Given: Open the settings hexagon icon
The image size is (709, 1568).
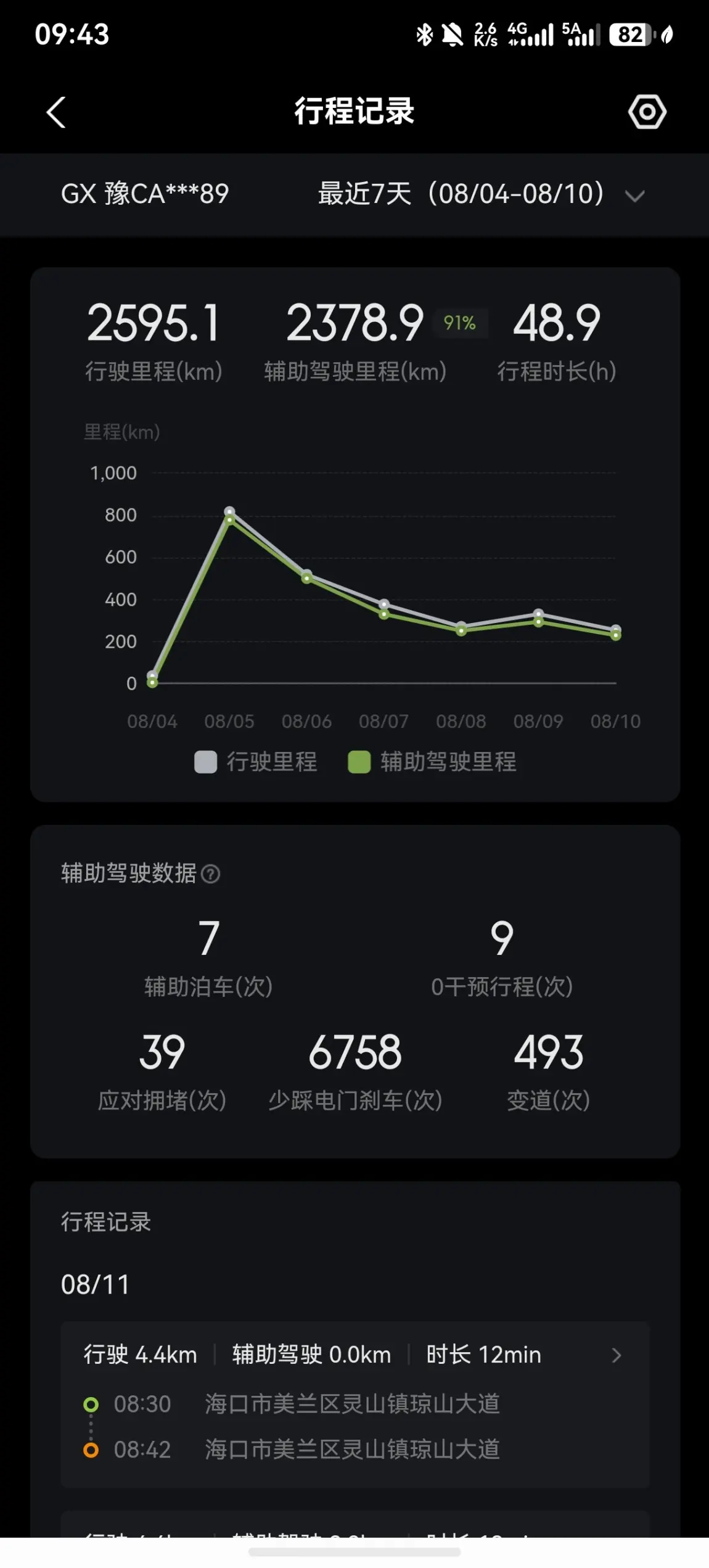Looking at the screenshot, I should coord(647,112).
